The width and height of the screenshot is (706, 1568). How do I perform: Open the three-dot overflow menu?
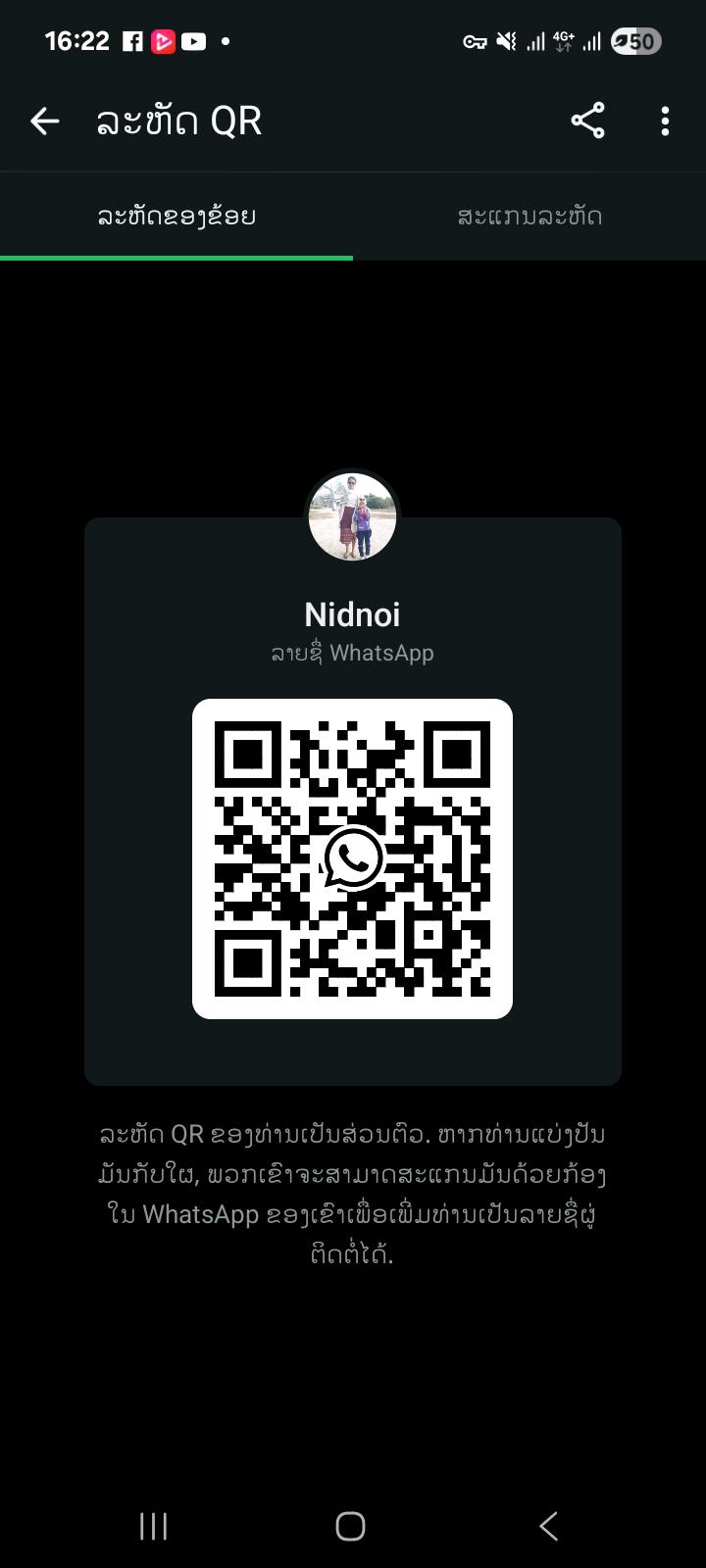point(665,122)
